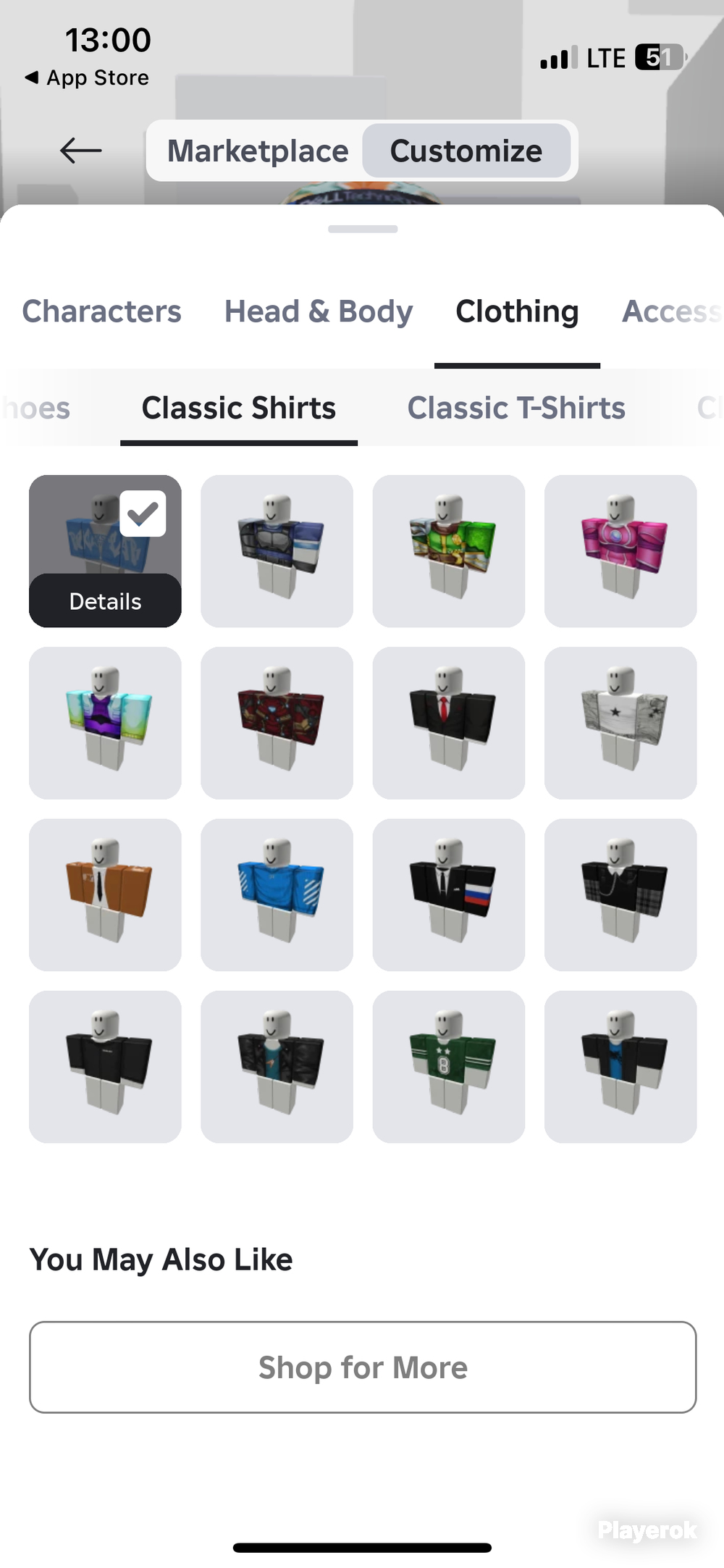The image size is (724, 1568).
Task: Tap App Store to return to it
Action: click(x=87, y=77)
